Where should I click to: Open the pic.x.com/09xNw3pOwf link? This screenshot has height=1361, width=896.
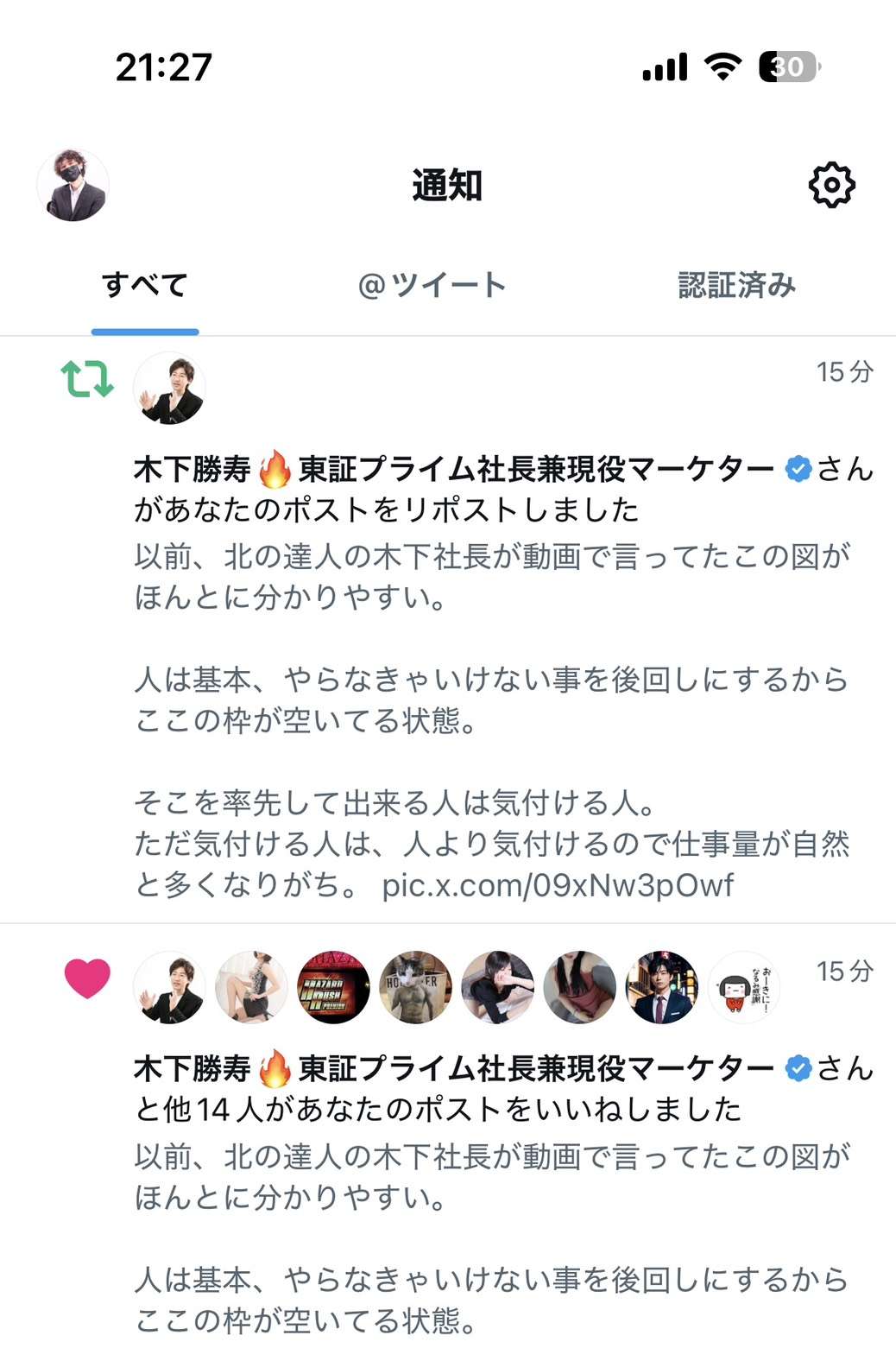coord(558,885)
